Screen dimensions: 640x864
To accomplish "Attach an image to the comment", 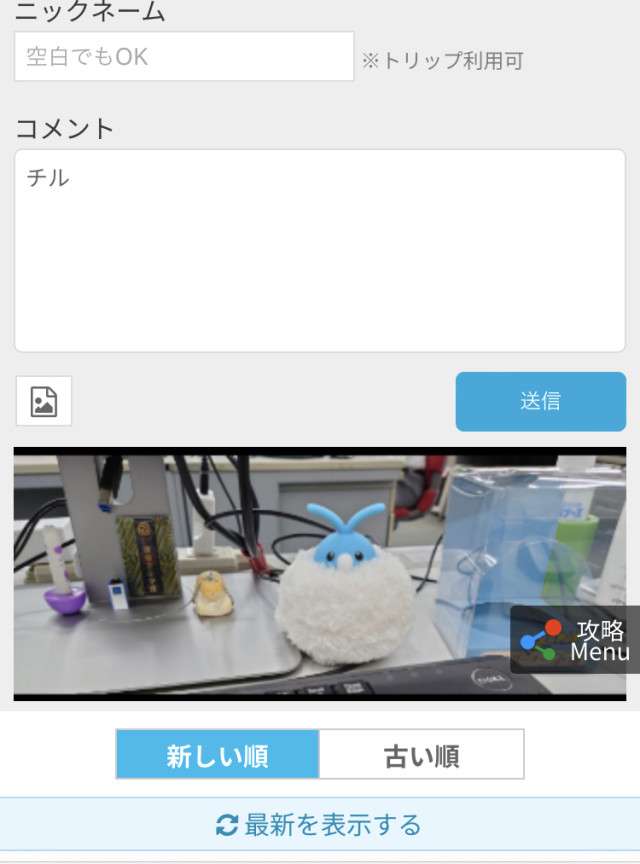I will click(x=44, y=402).
